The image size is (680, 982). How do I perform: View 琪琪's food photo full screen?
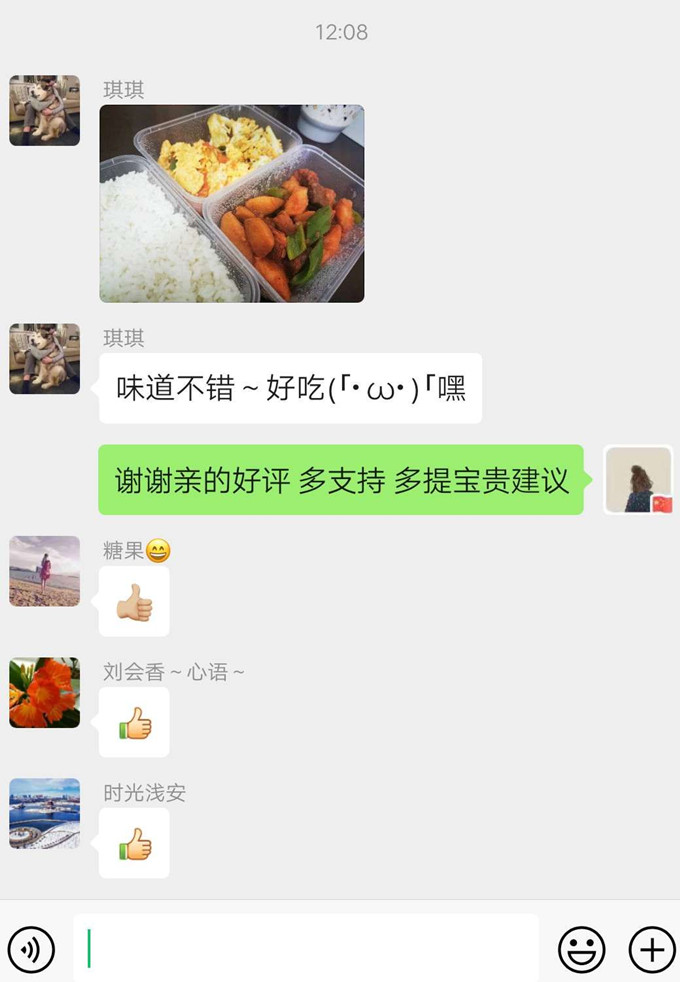click(232, 204)
